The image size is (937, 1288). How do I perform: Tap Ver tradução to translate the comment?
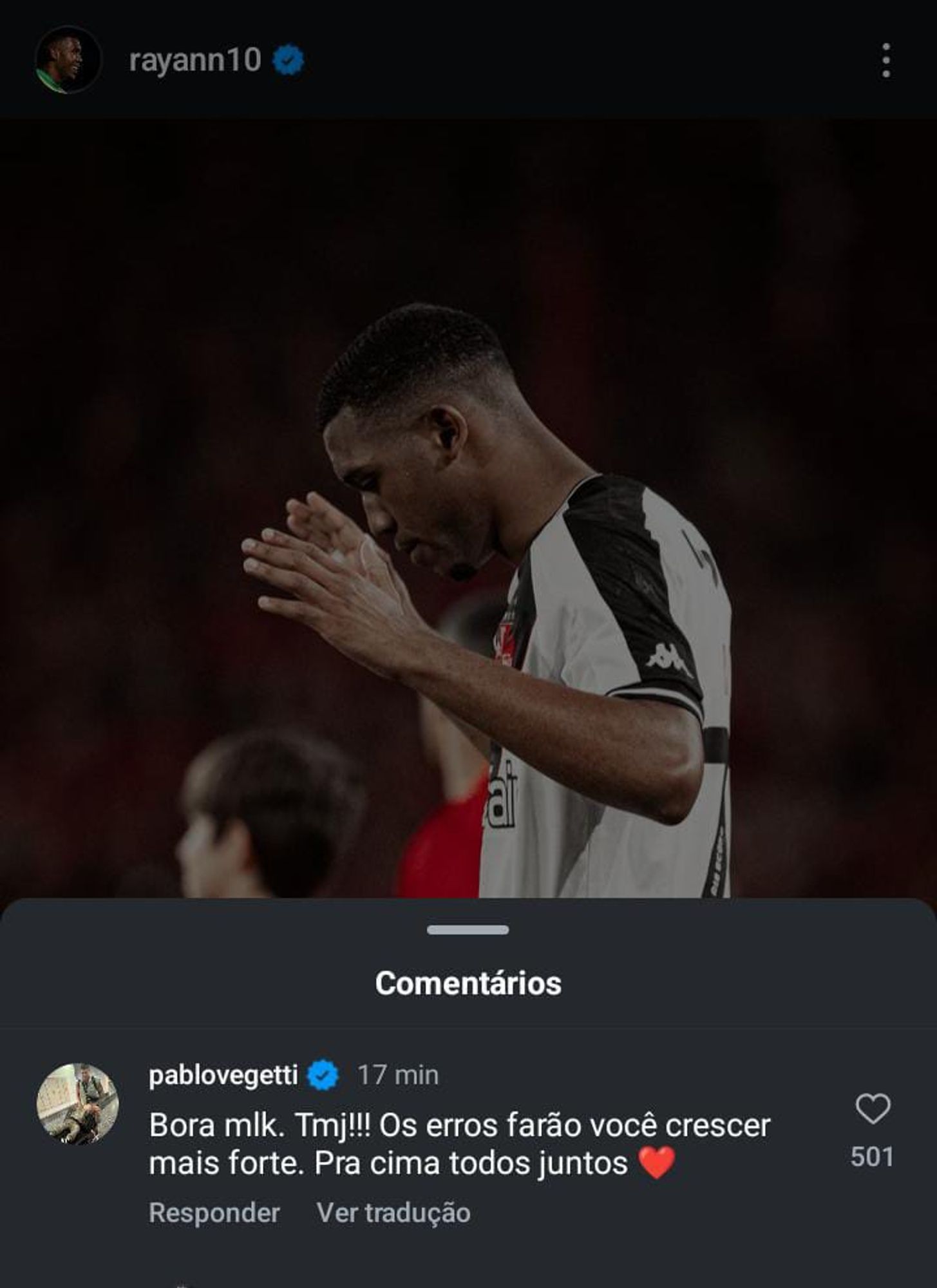pos(393,1213)
